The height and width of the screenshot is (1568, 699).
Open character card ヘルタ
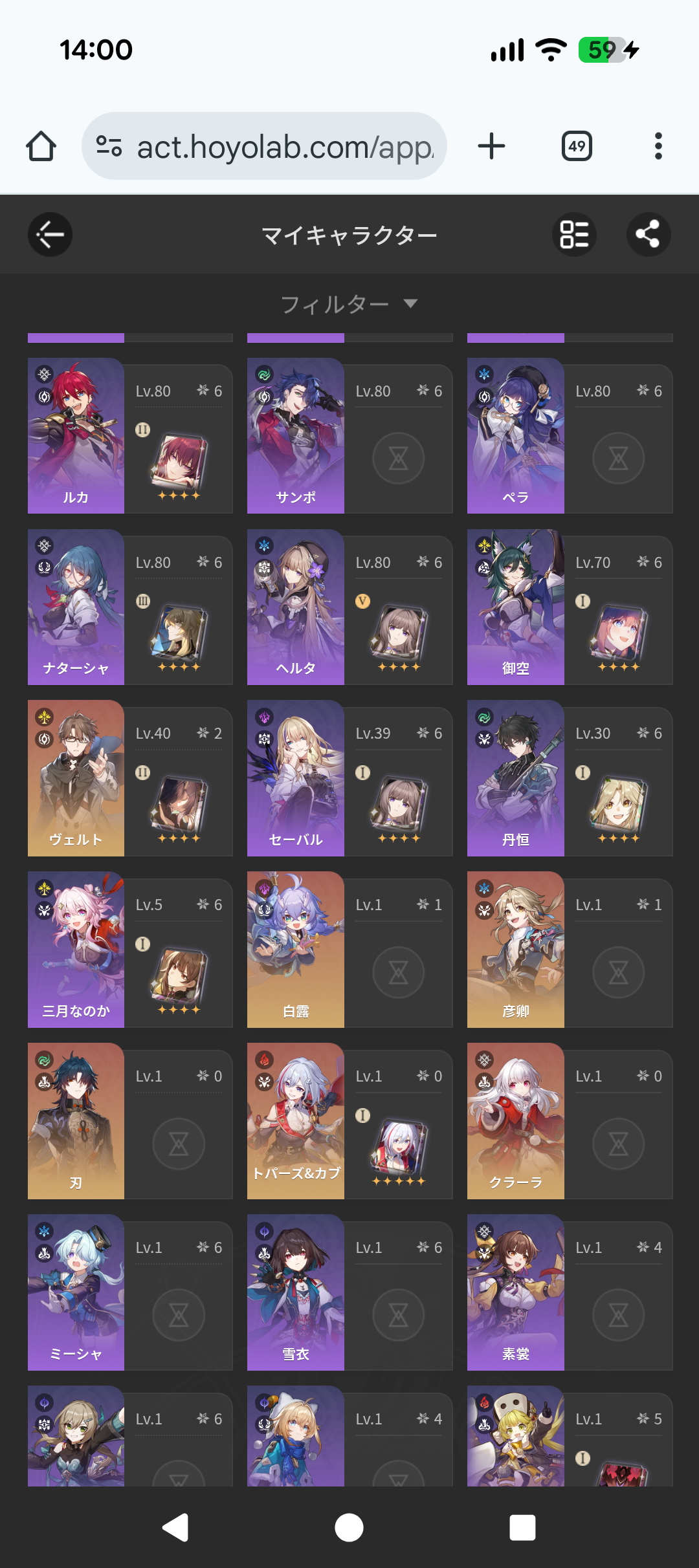click(x=349, y=607)
